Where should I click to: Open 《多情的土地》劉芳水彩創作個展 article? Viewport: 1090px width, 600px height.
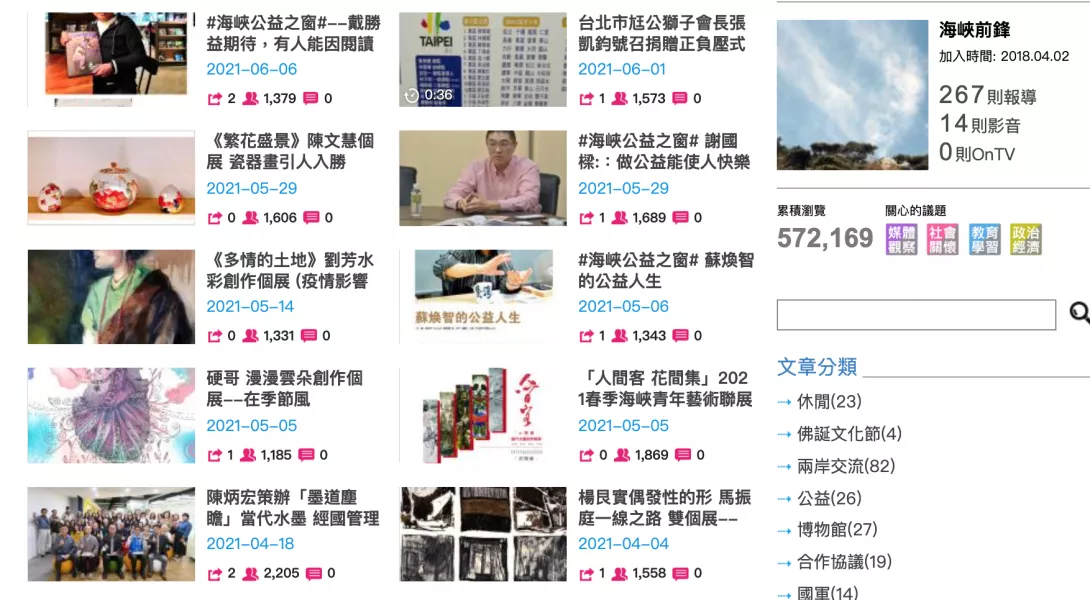290,270
